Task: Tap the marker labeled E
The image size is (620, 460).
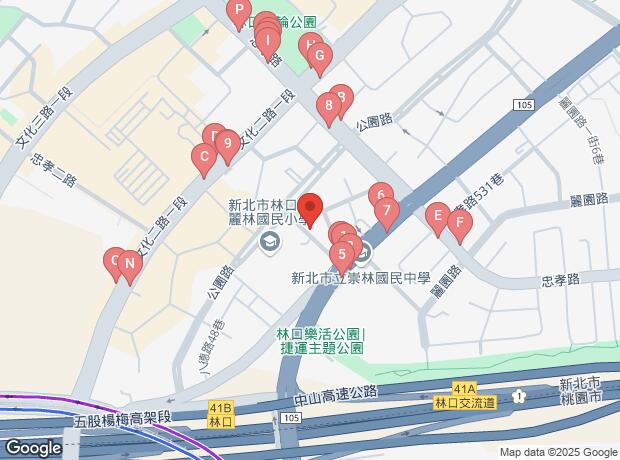Action: (x=437, y=216)
